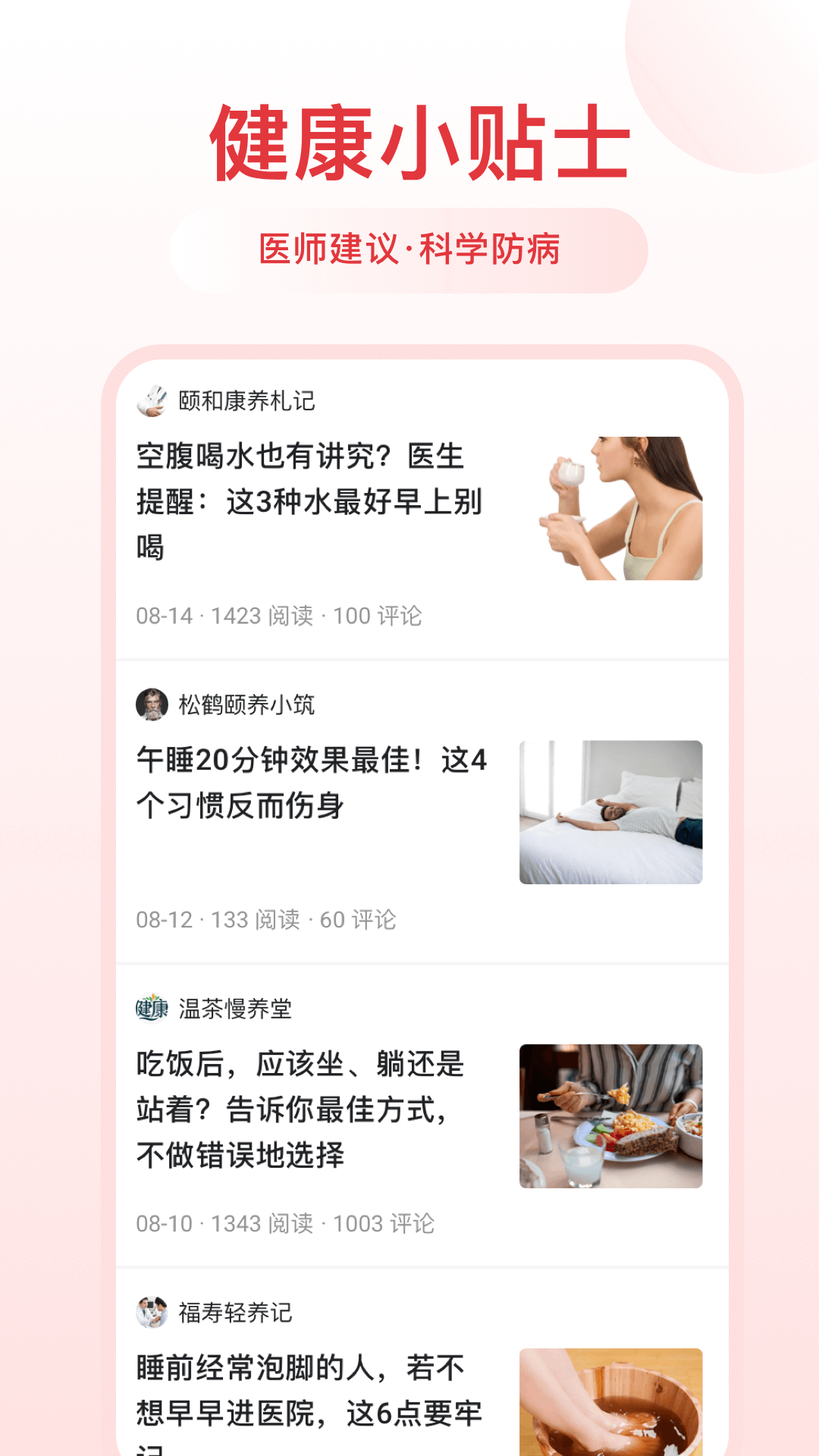This screenshot has width=819, height=1456.
Task: Click the 温茶慢养堂 健康 logo avatar
Action: pyautogui.click(x=153, y=1009)
